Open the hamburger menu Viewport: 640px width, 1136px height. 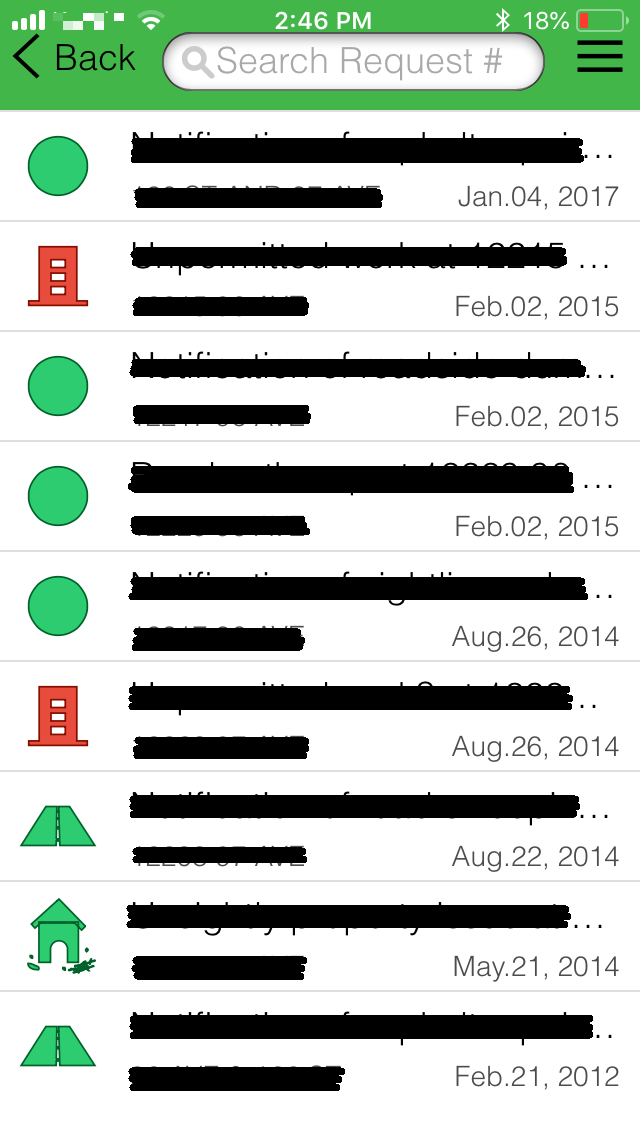pyautogui.click(x=600, y=59)
